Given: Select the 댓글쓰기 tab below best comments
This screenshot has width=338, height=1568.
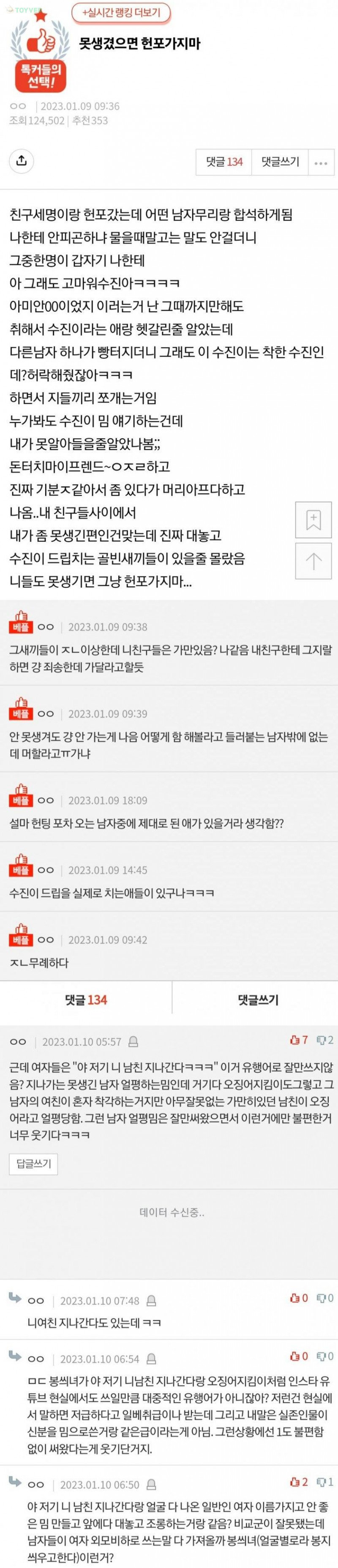Looking at the screenshot, I should click(x=258, y=1000).
